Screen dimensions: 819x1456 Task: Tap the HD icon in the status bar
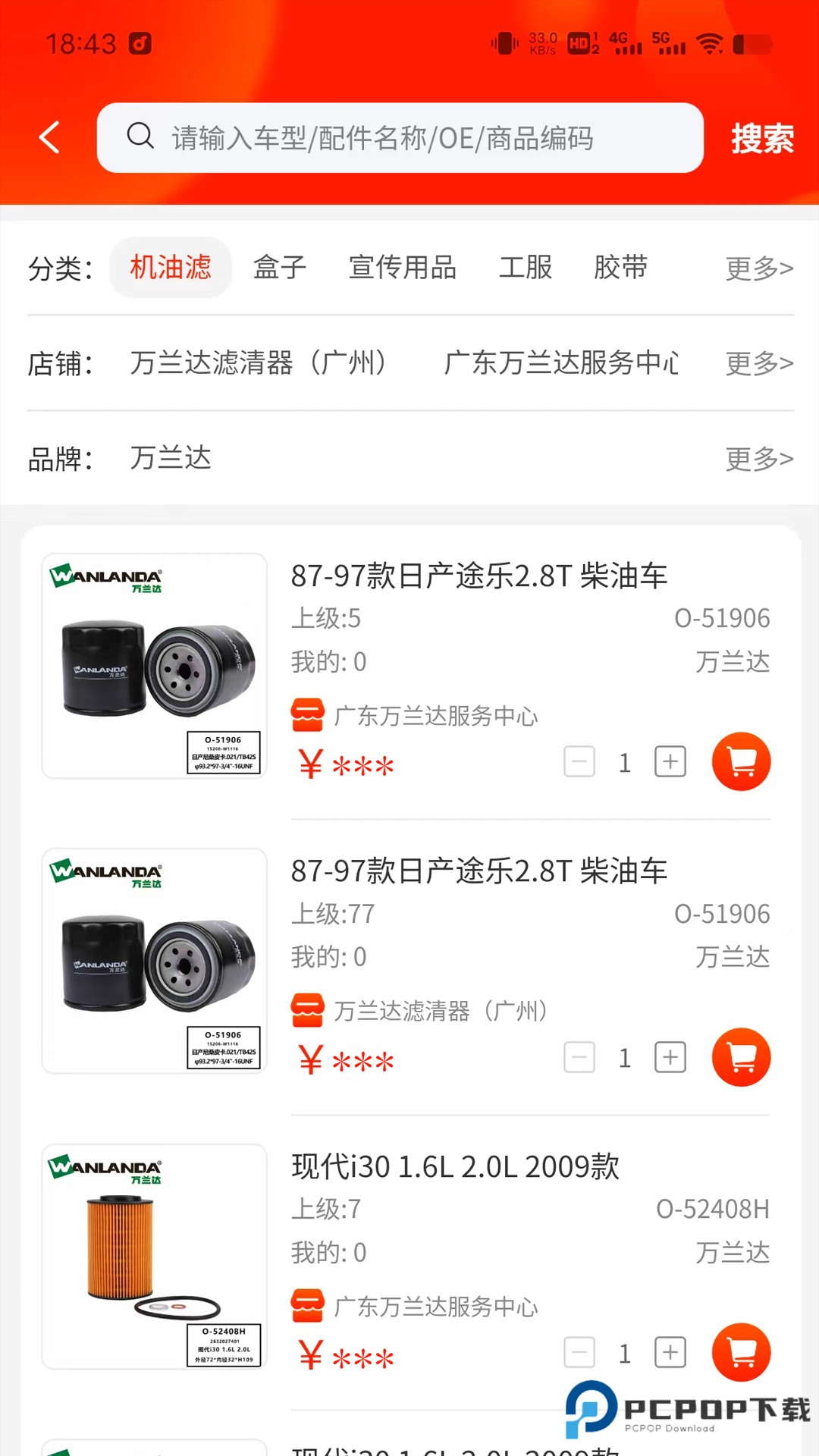pyautogui.click(x=580, y=43)
